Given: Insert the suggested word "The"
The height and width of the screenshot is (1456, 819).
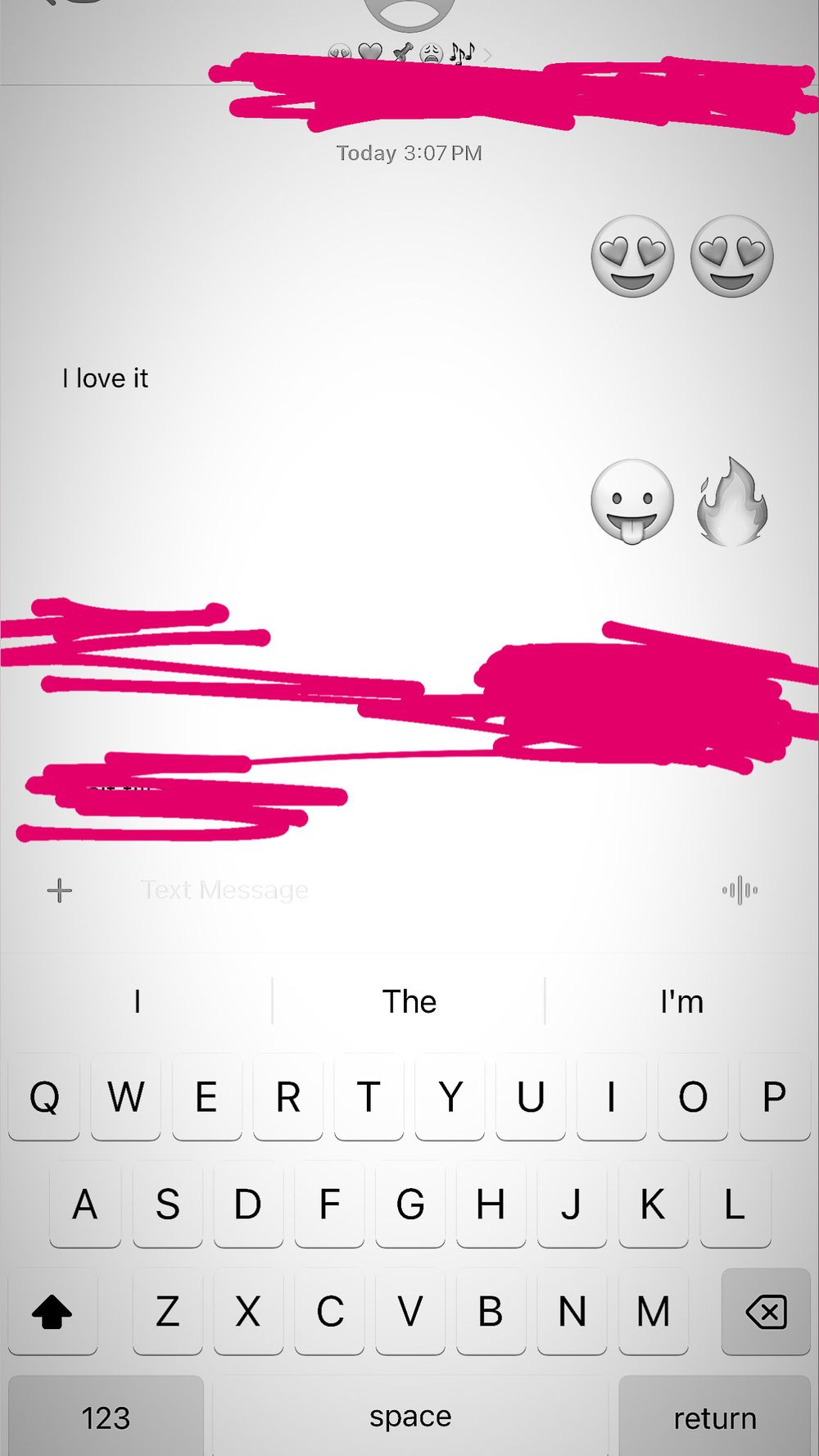Looking at the screenshot, I should coord(409,1001).
